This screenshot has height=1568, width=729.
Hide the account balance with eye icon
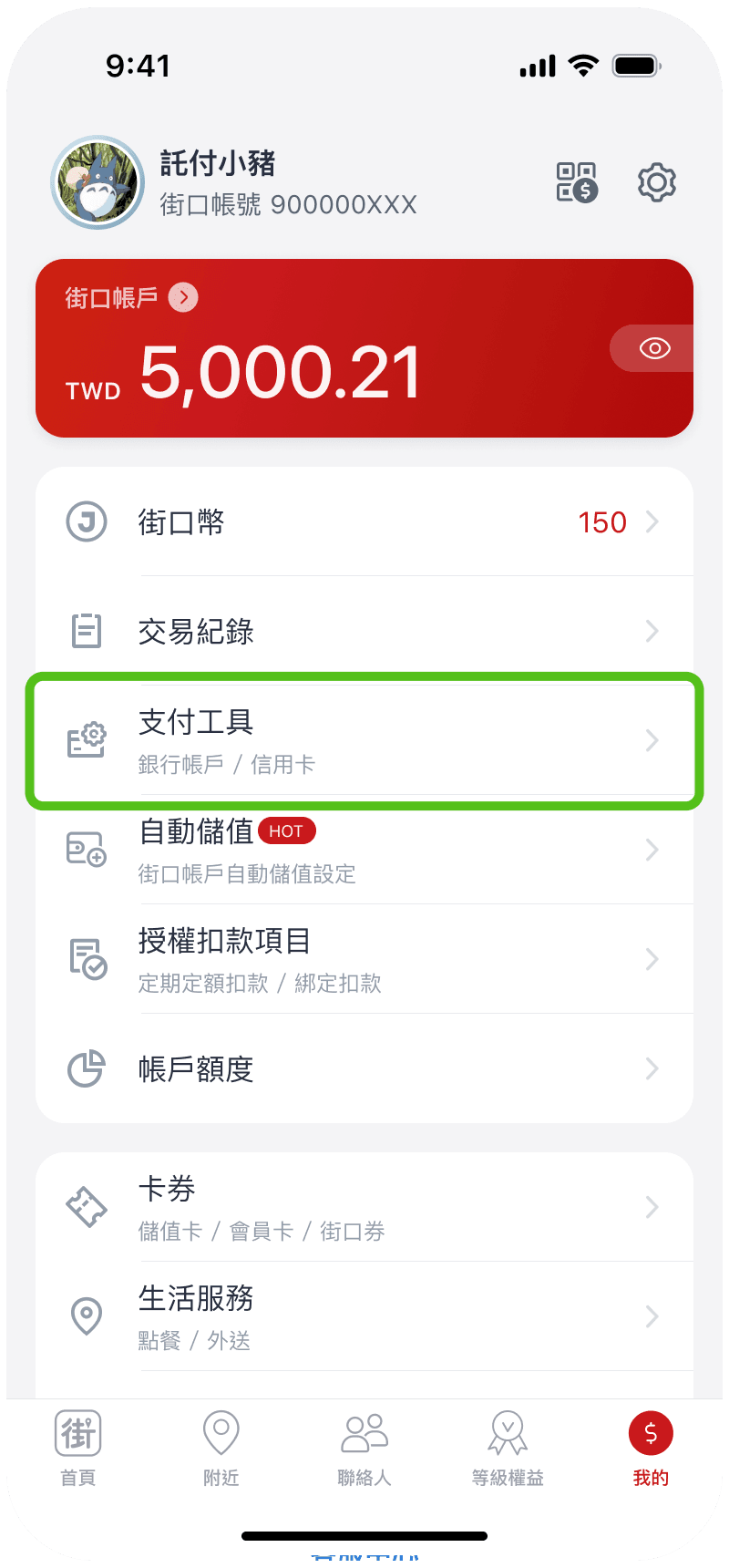point(654,348)
